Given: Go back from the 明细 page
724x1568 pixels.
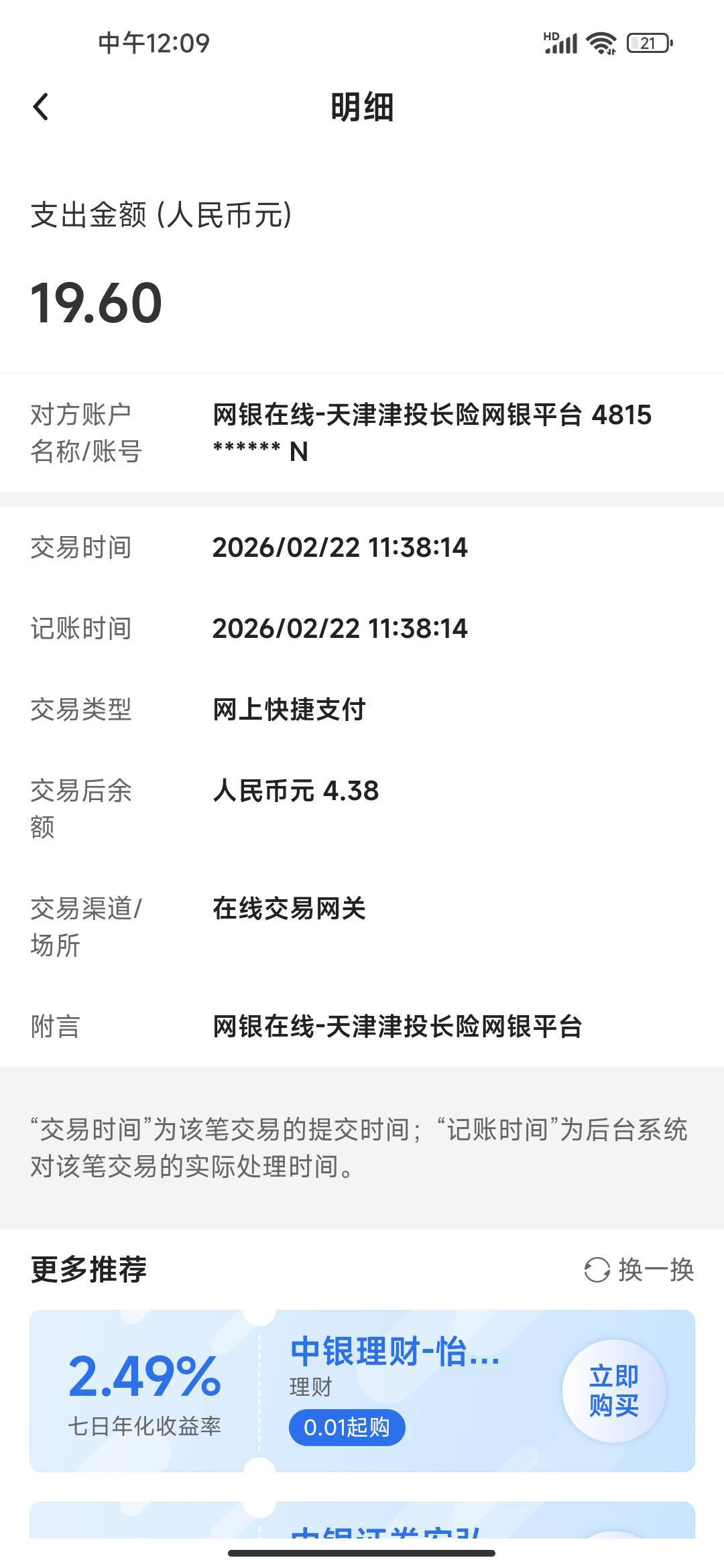Looking at the screenshot, I should (x=41, y=107).
